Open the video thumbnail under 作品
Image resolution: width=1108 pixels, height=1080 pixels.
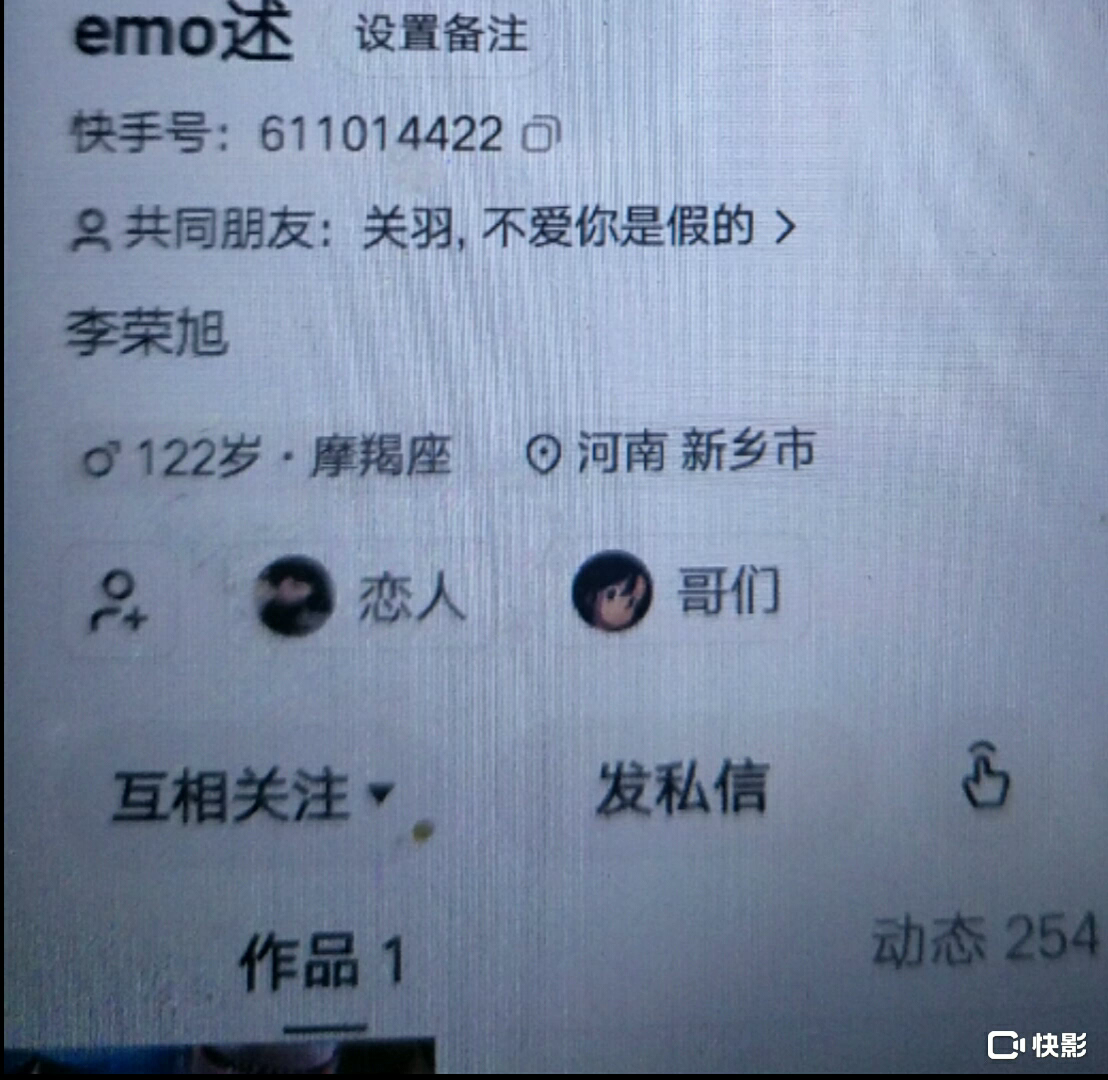coord(219,1056)
